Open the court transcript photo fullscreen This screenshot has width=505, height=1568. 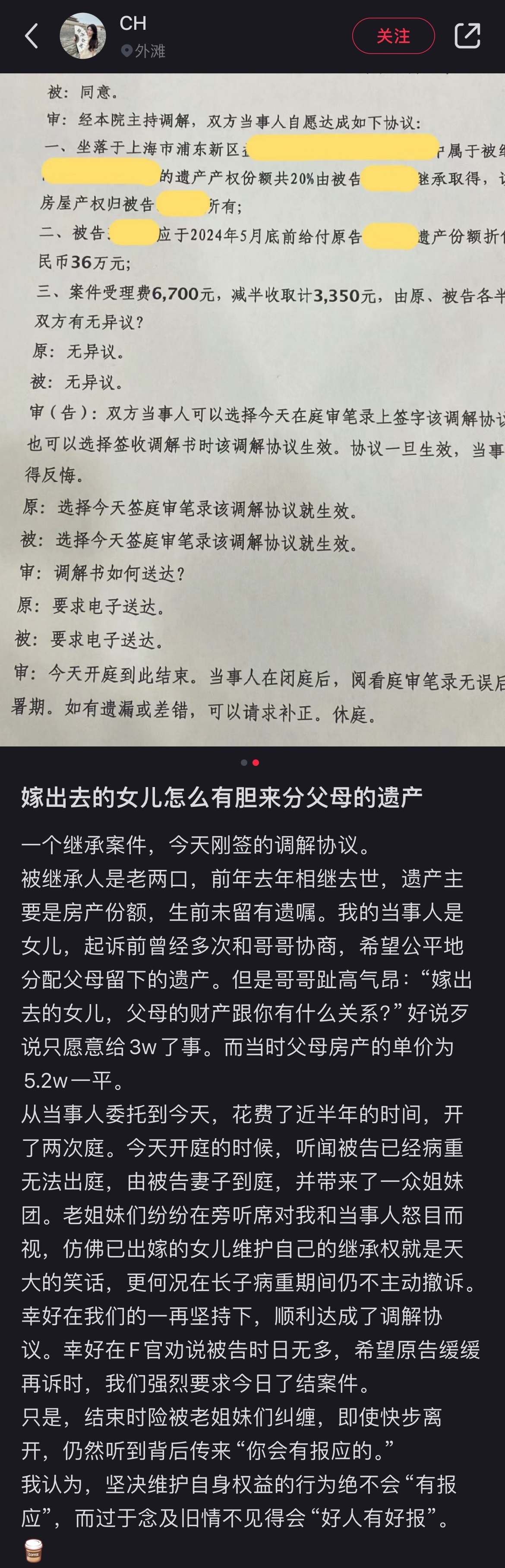click(x=252, y=408)
